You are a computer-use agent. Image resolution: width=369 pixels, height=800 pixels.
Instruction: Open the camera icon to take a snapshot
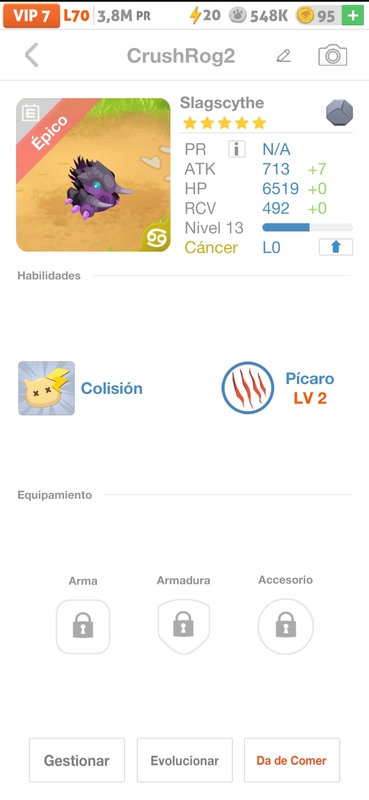[332, 55]
